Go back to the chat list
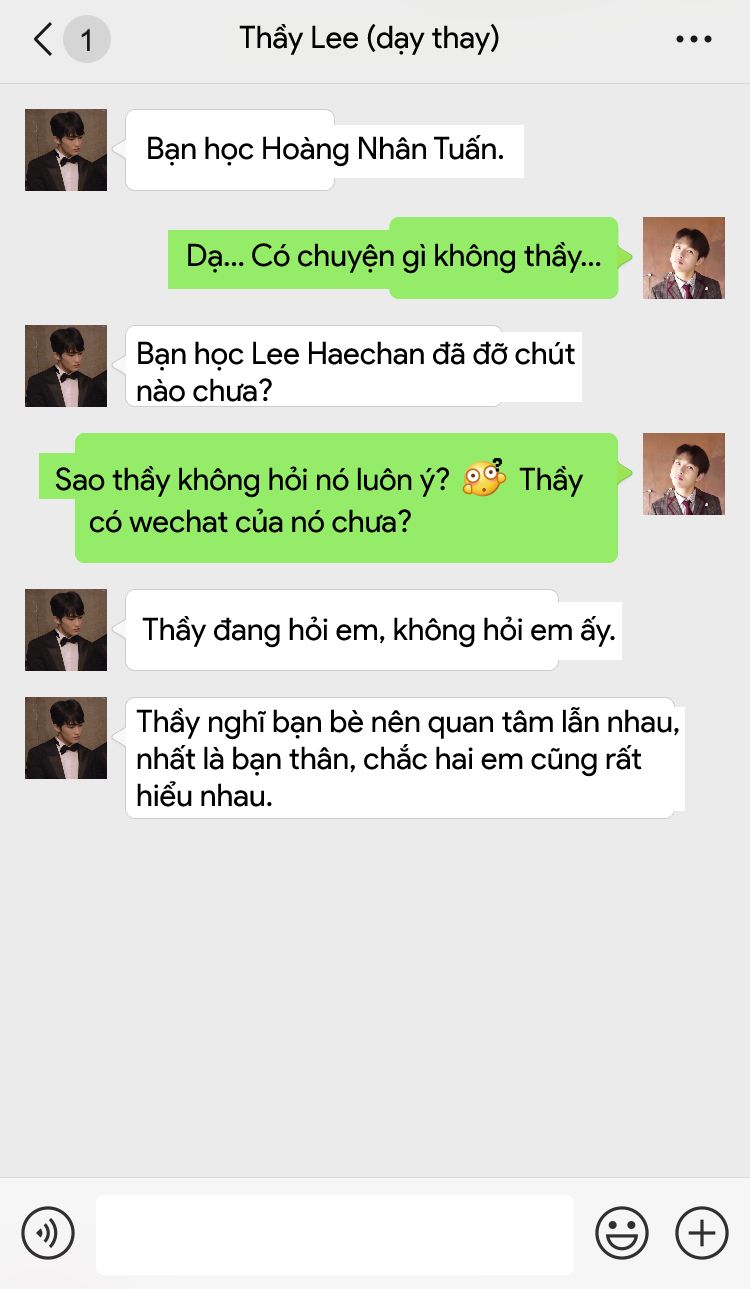This screenshot has width=750, height=1289. pos(44,40)
